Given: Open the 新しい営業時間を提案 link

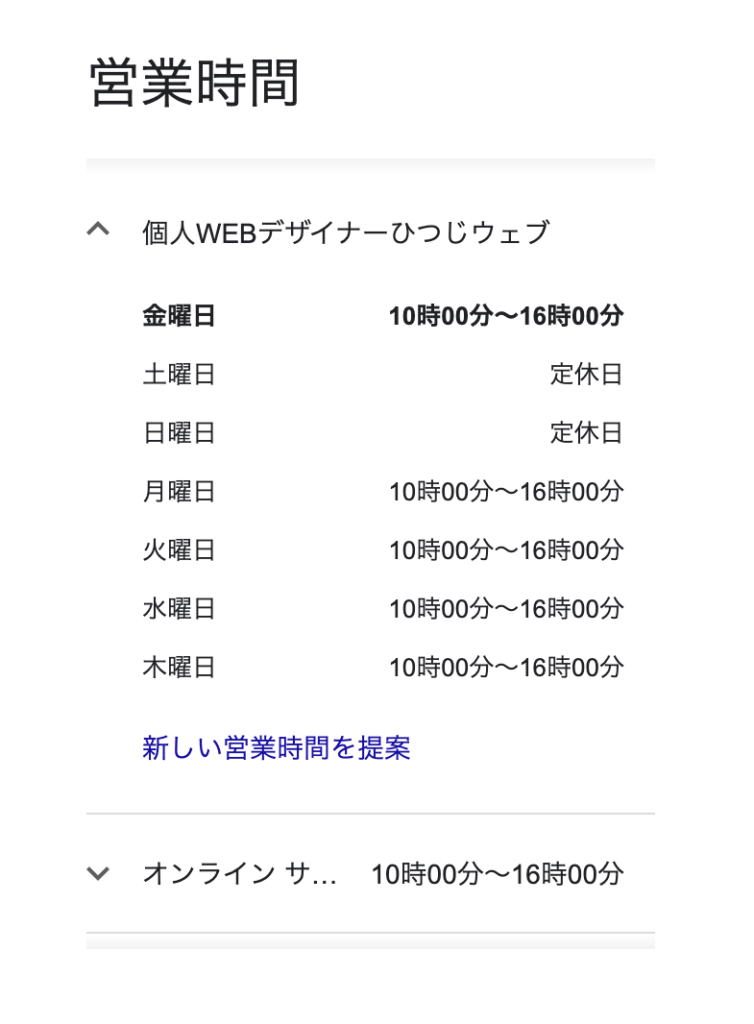Looking at the screenshot, I should [276, 748].
